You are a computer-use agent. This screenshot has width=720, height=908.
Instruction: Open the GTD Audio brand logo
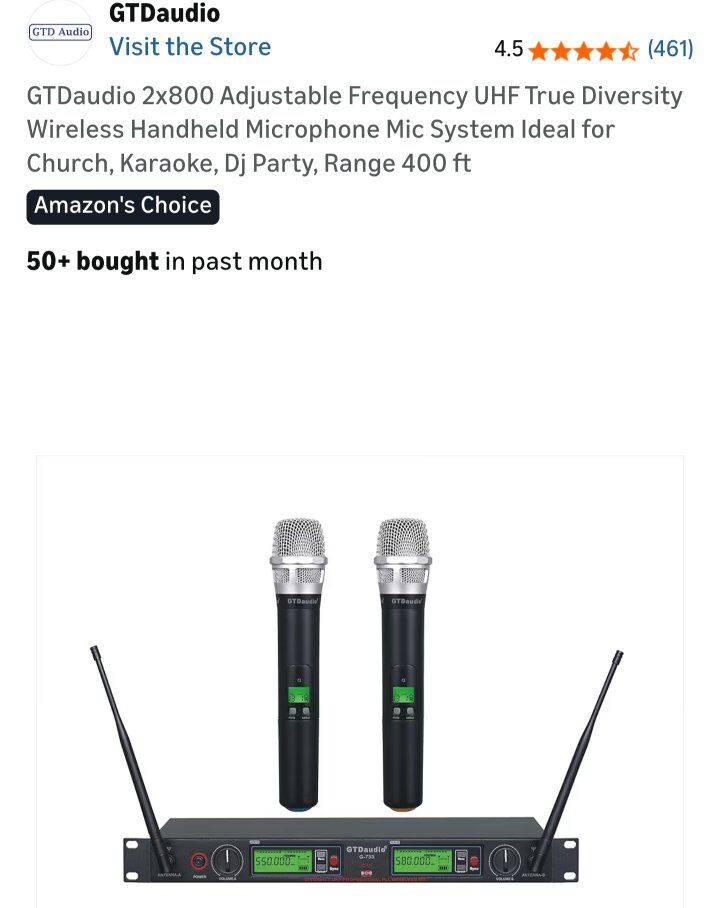[x=60, y=32]
